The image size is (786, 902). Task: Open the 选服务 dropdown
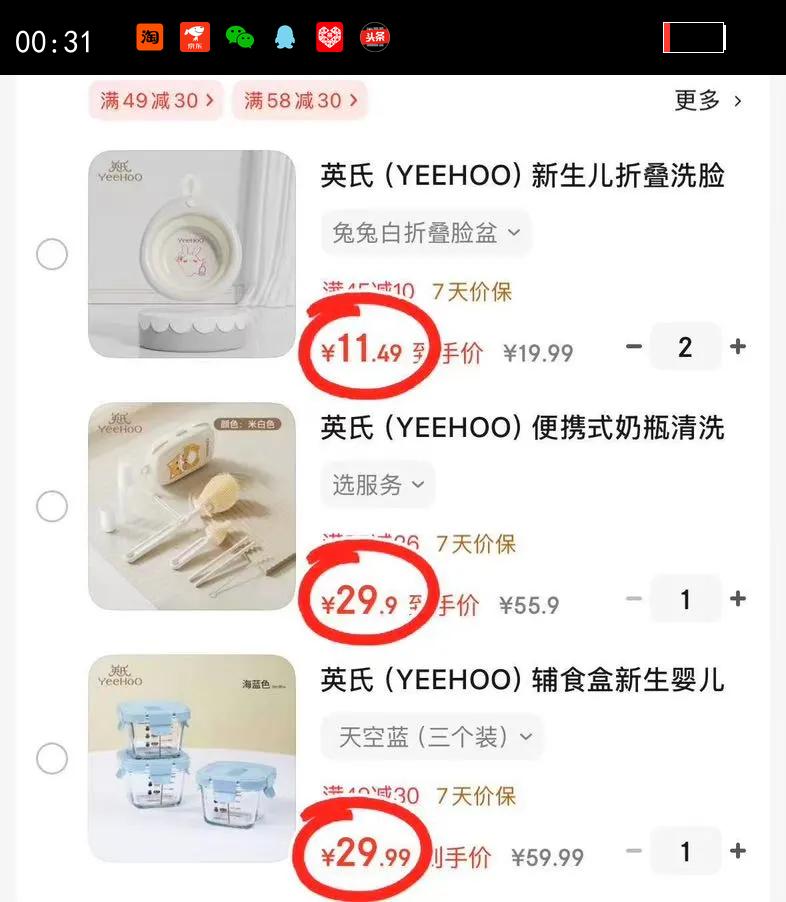378,485
